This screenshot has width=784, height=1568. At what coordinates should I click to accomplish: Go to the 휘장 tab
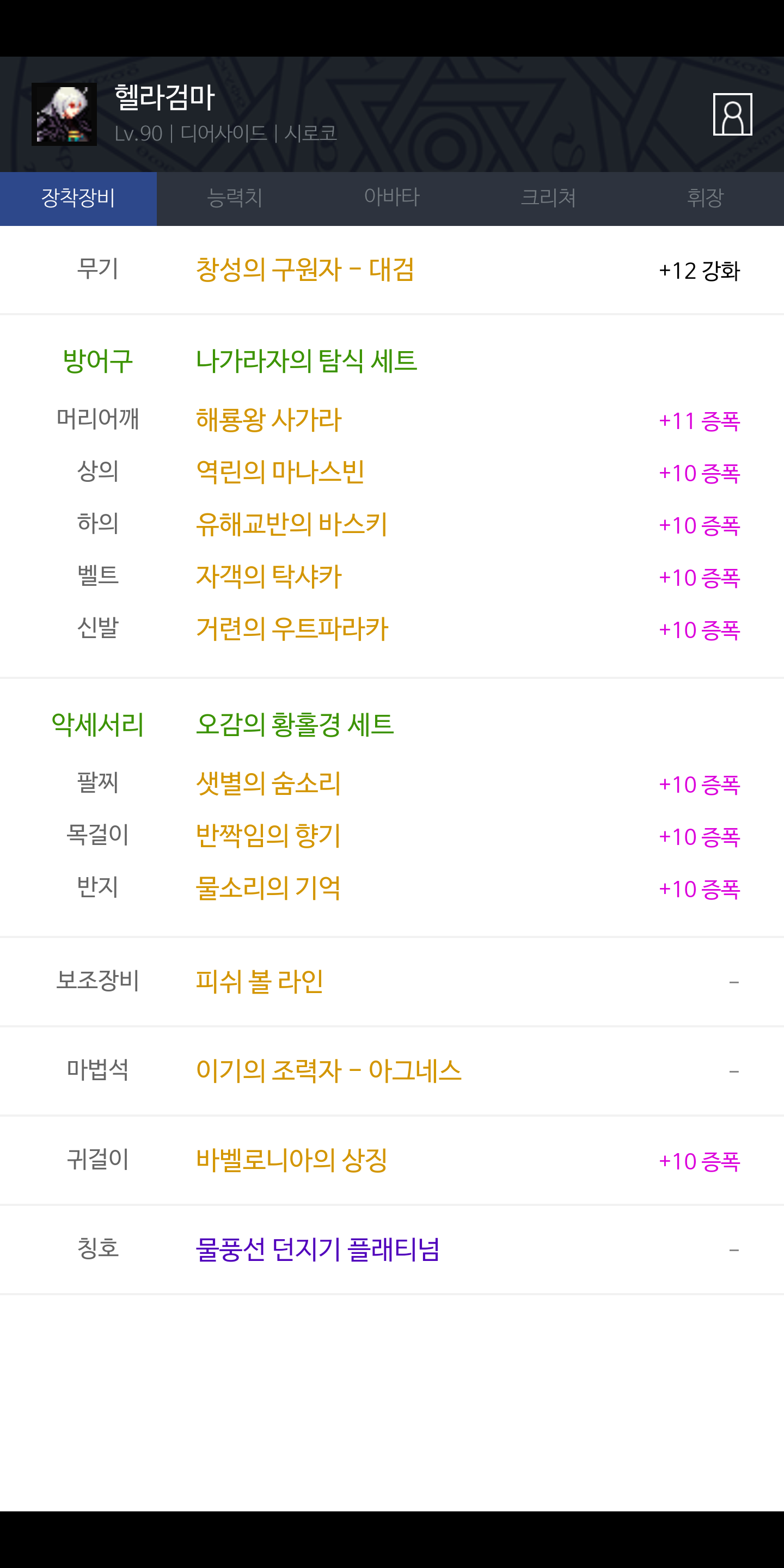pos(706,198)
